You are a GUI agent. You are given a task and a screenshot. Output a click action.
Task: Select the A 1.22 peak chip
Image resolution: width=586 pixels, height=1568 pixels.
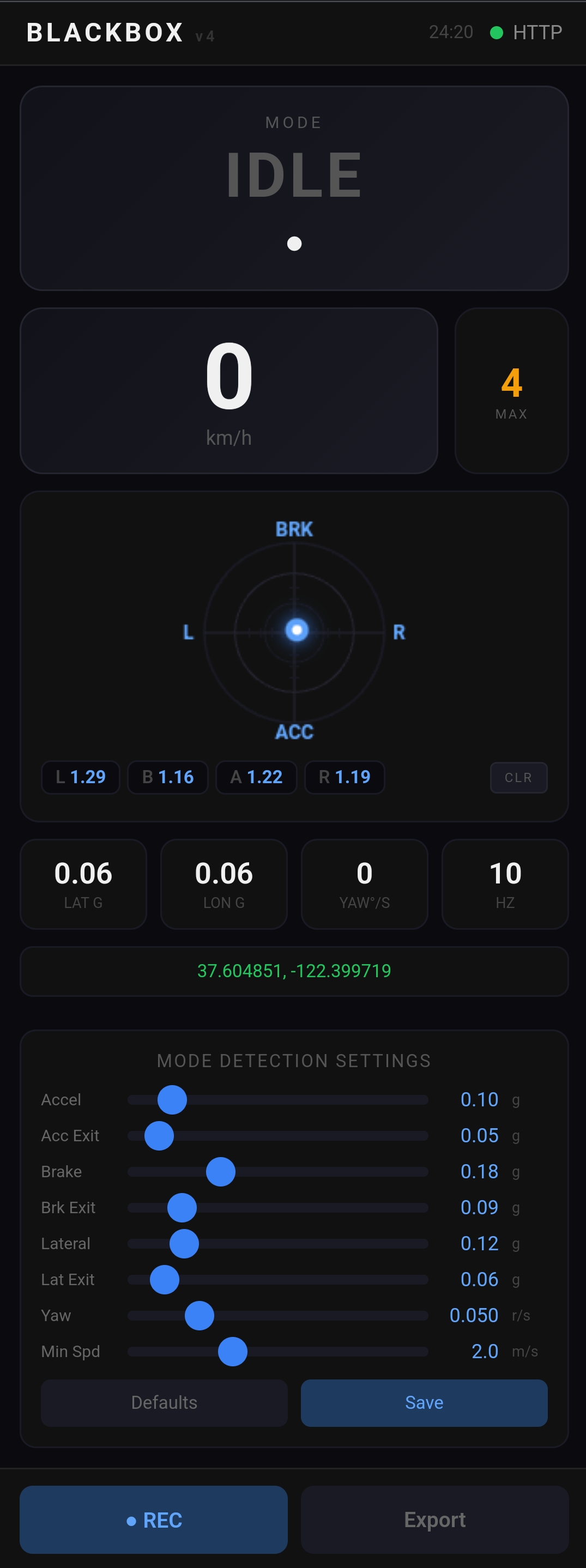tap(256, 777)
